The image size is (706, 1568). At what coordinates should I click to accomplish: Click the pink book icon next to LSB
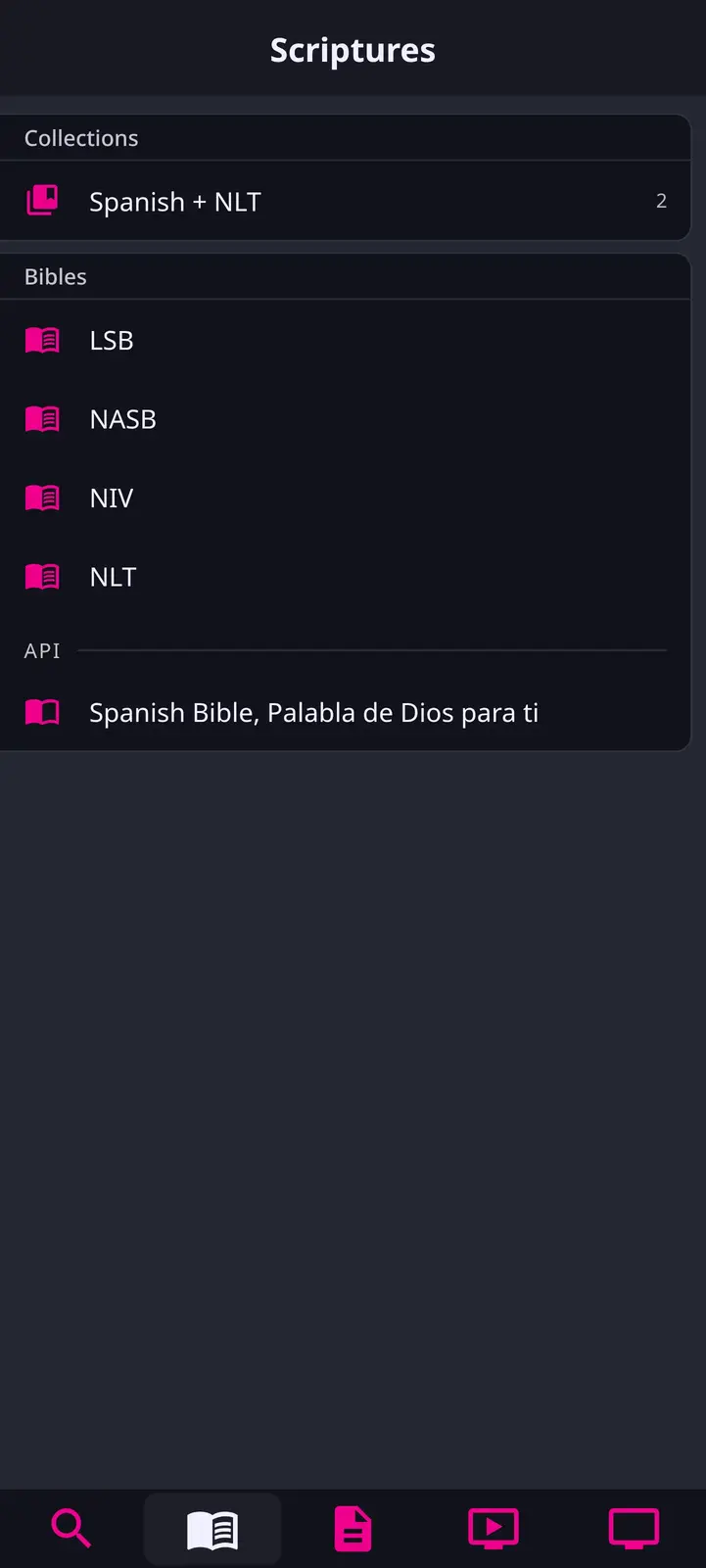coord(42,340)
